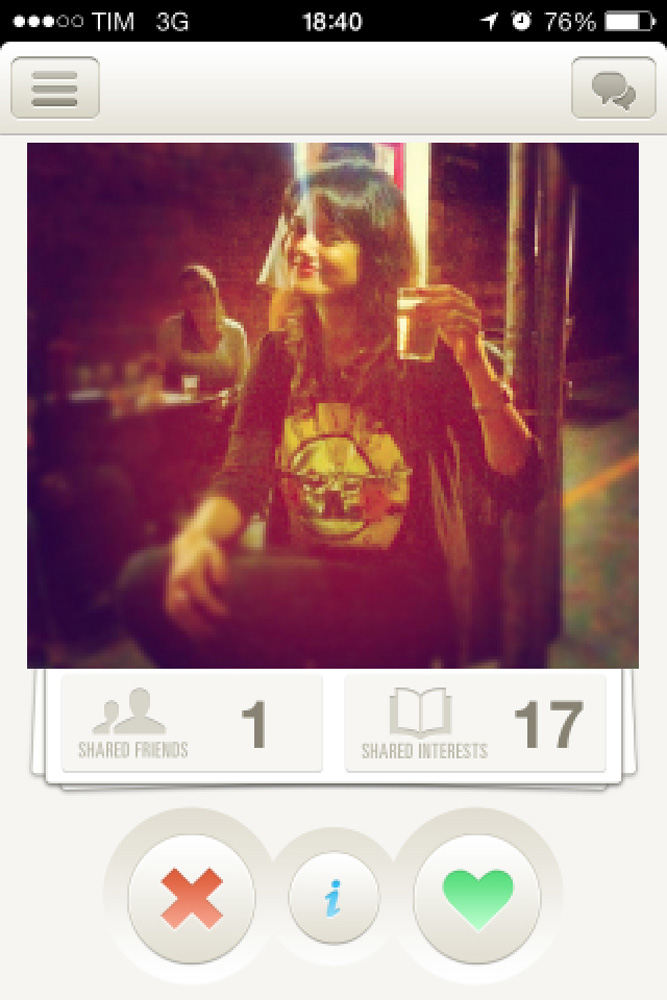Open the hamburger menu

55,89
